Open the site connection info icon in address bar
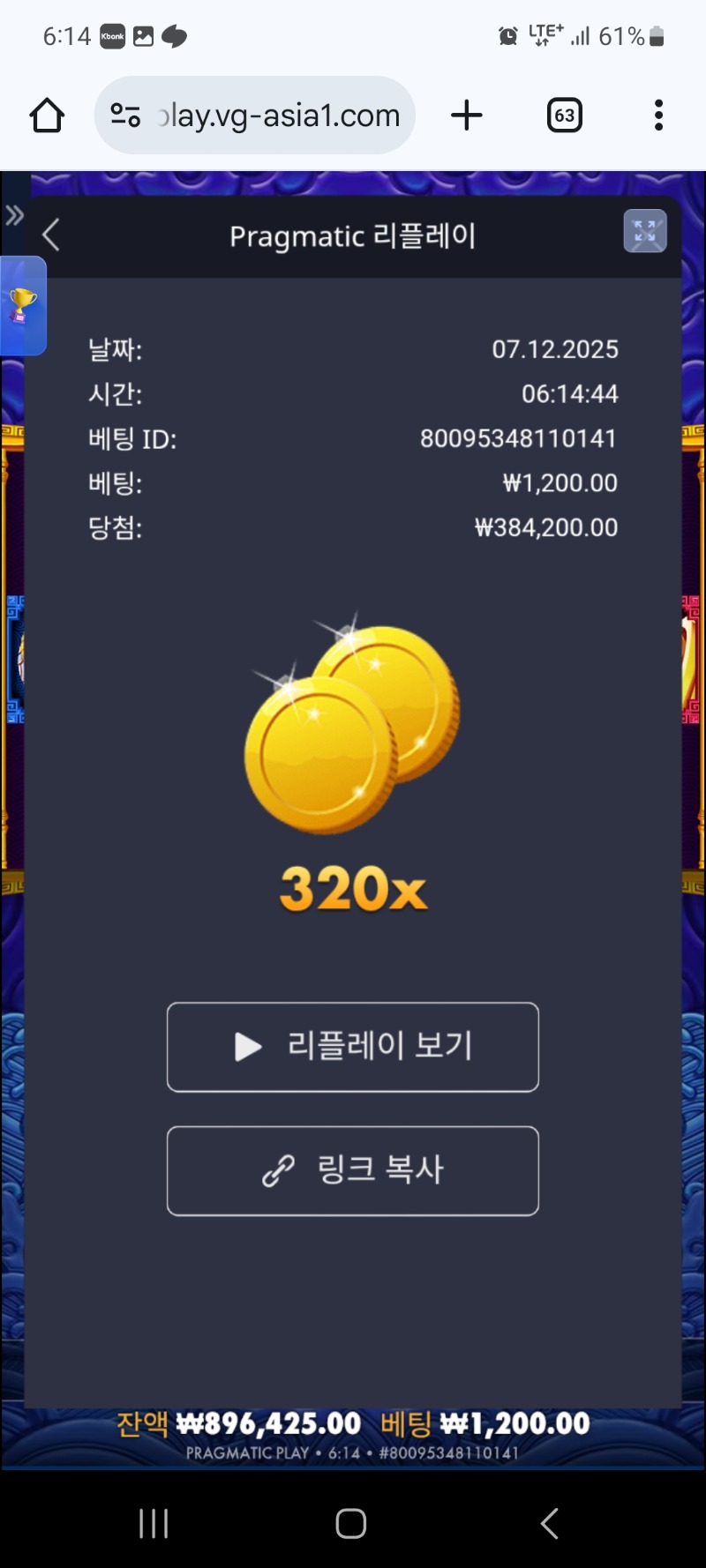The width and height of the screenshot is (706, 1568). tap(126, 115)
